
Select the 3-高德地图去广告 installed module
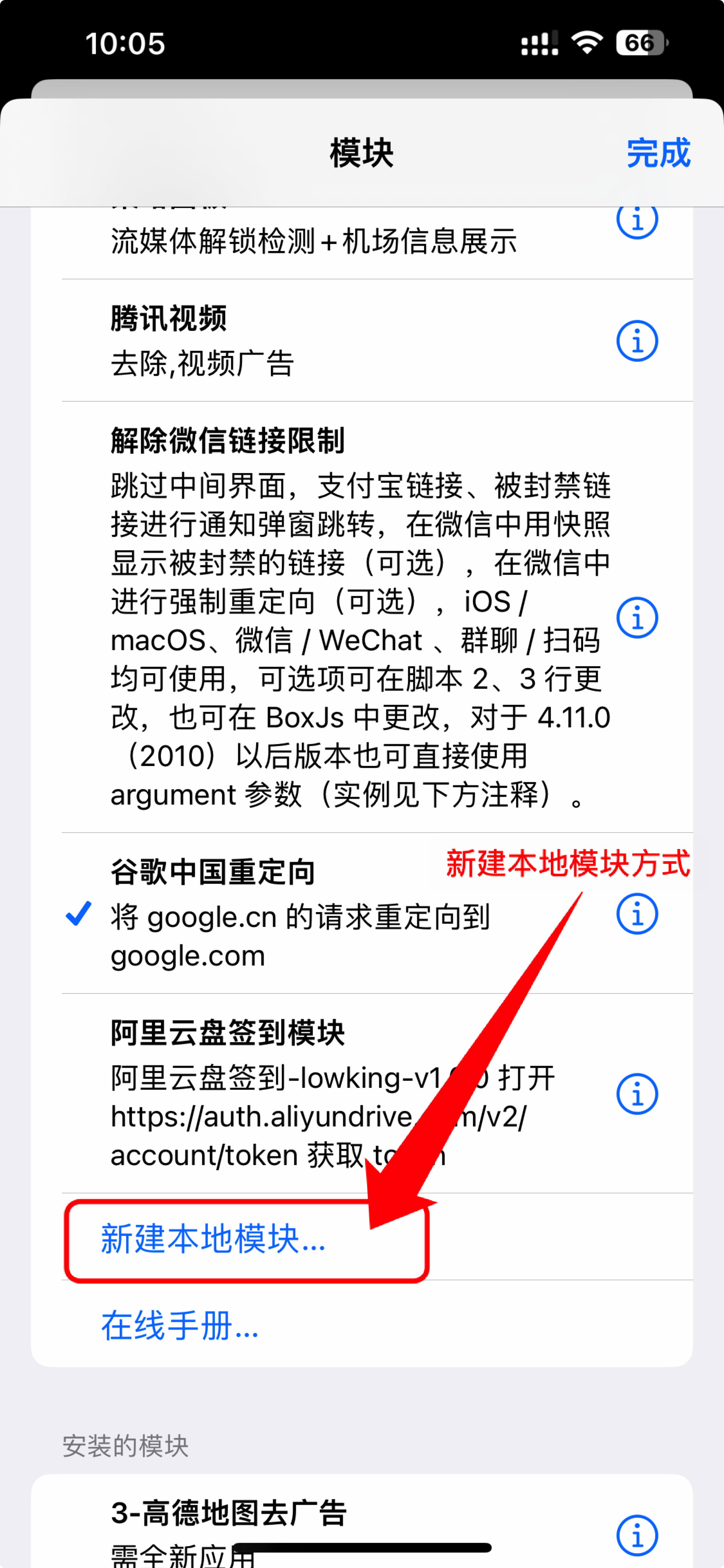[x=304, y=1522]
